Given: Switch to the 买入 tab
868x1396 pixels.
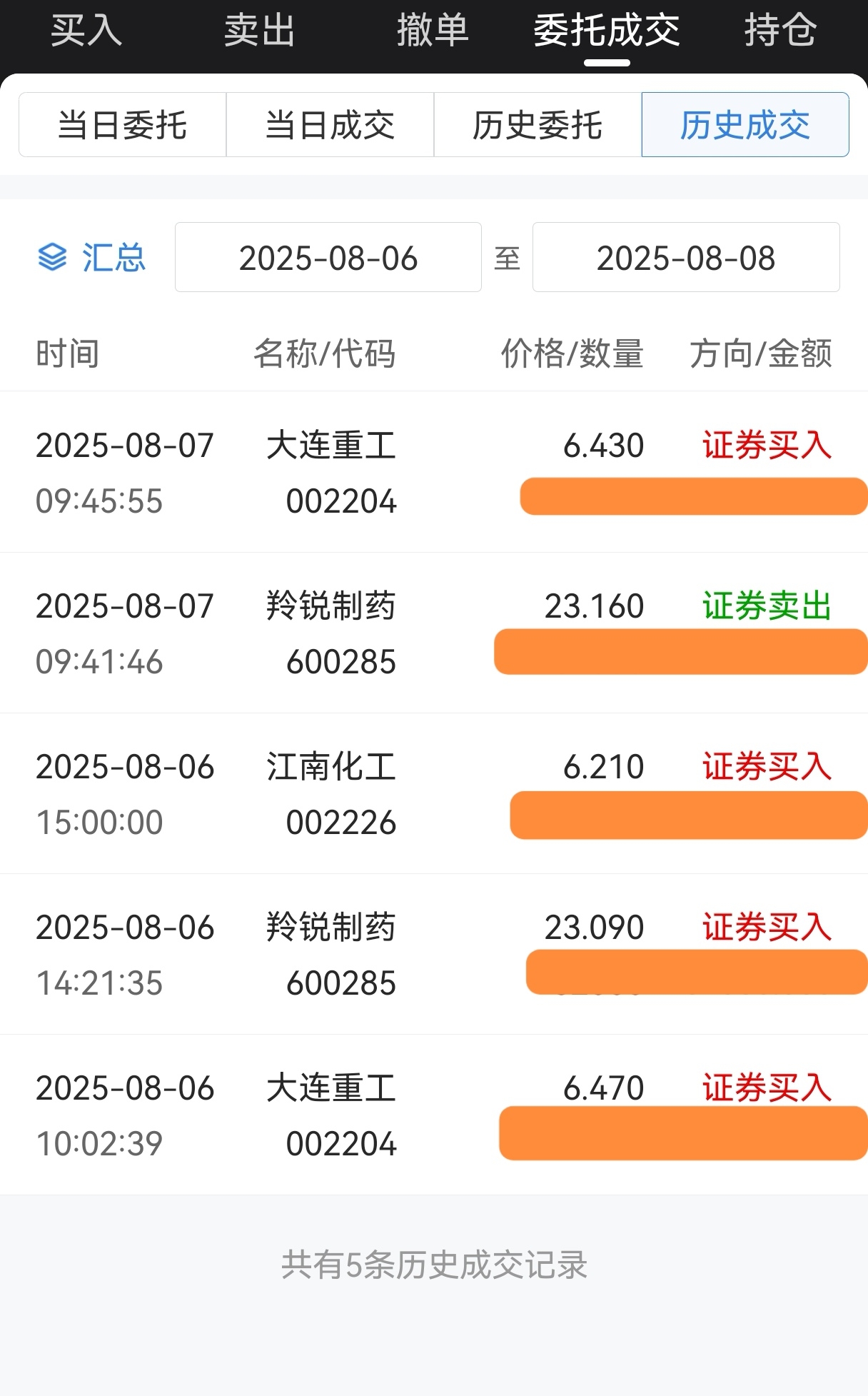Looking at the screenshot, I should tap(86, 31).
